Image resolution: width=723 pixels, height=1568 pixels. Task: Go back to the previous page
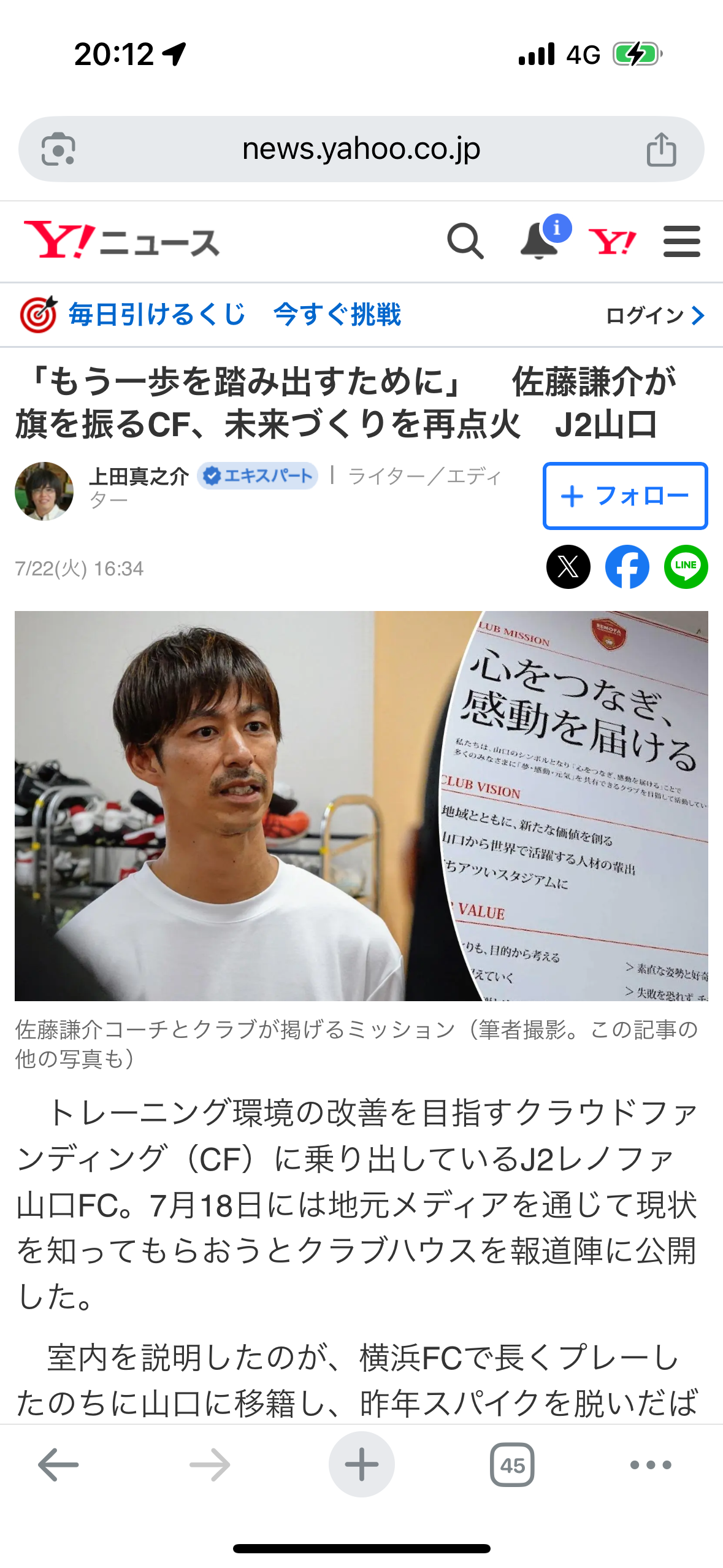click(x=58, y=1464)
